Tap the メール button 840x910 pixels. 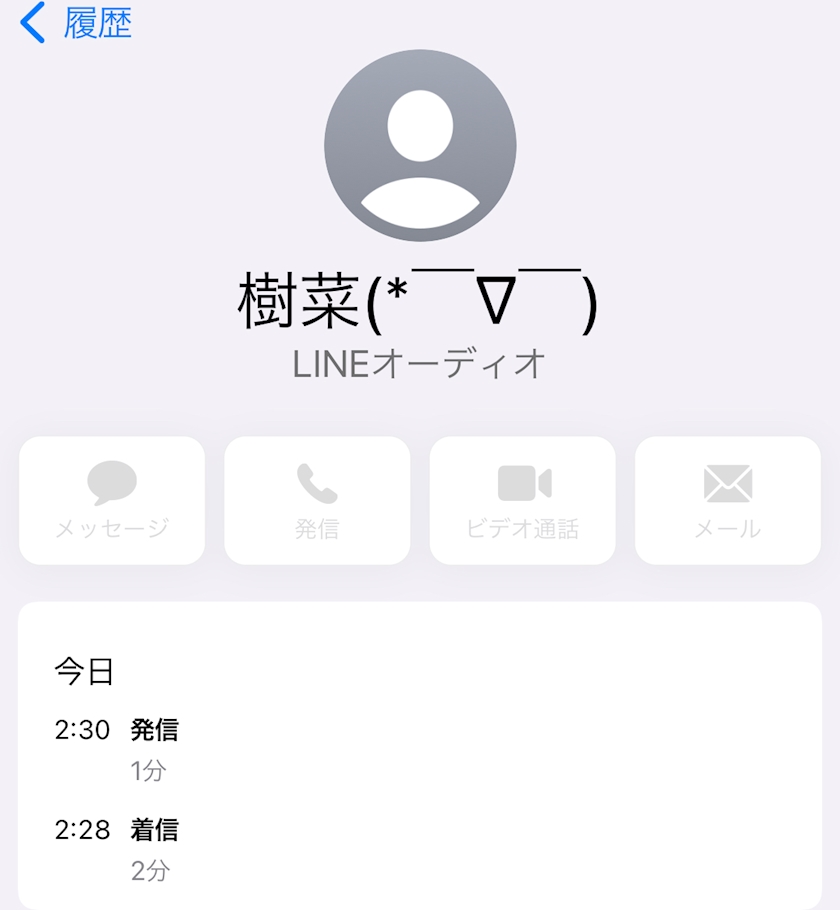tap(728, 500)
